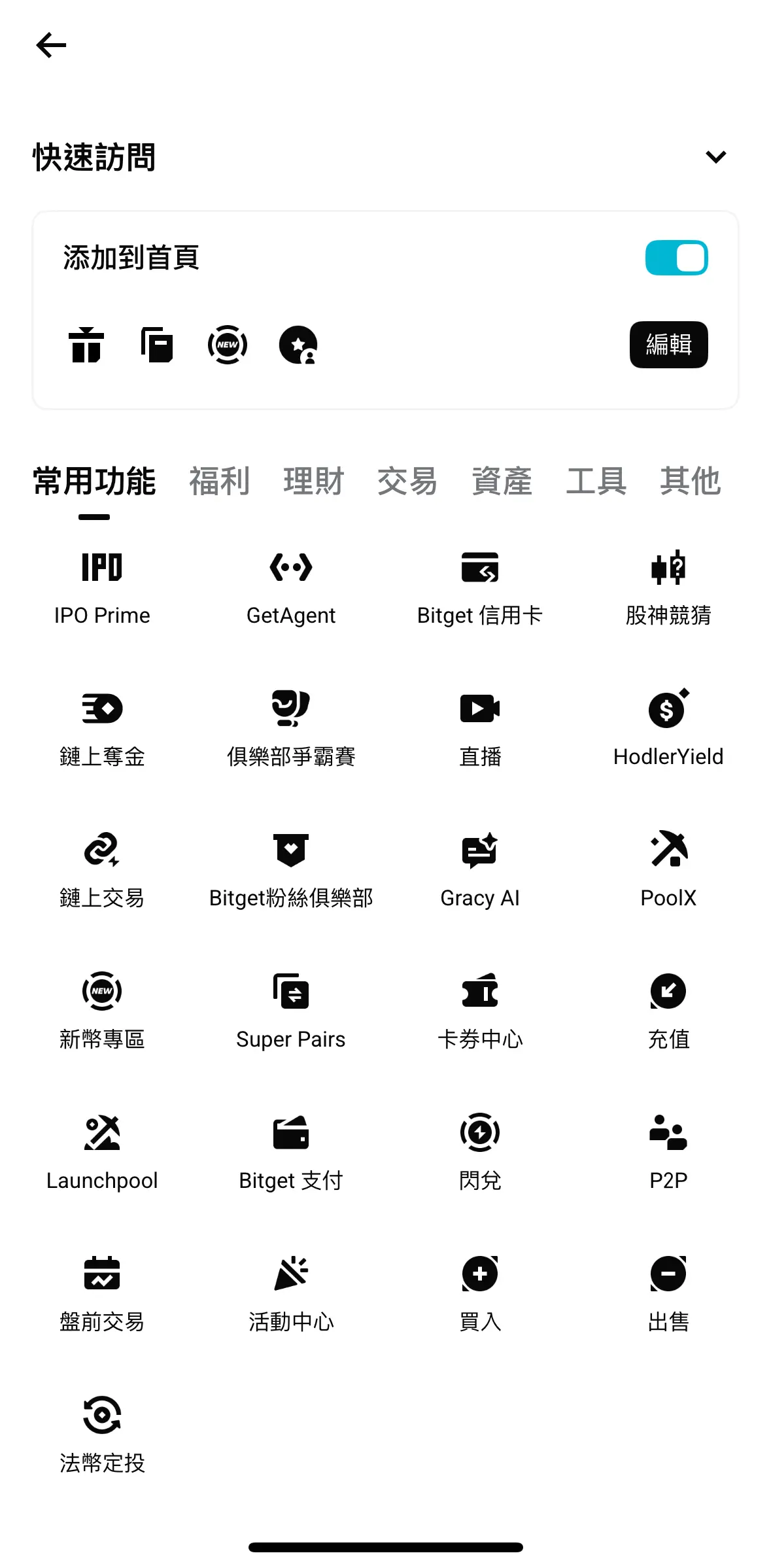
Task: Tap the back arrow at top
Action: (x=50, y=45)
